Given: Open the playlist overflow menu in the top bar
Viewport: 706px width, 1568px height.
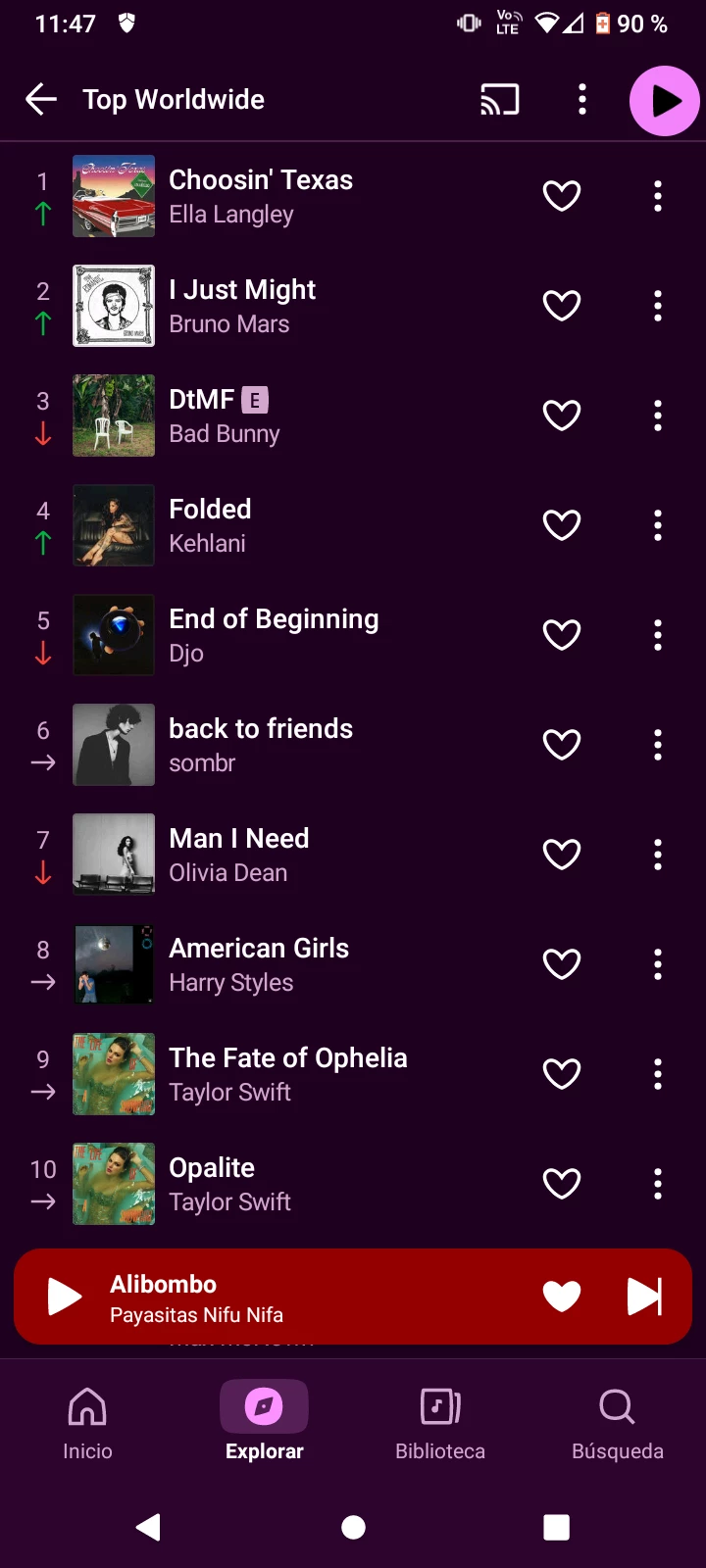Looking at the screenshot, I should click(582, 99).
